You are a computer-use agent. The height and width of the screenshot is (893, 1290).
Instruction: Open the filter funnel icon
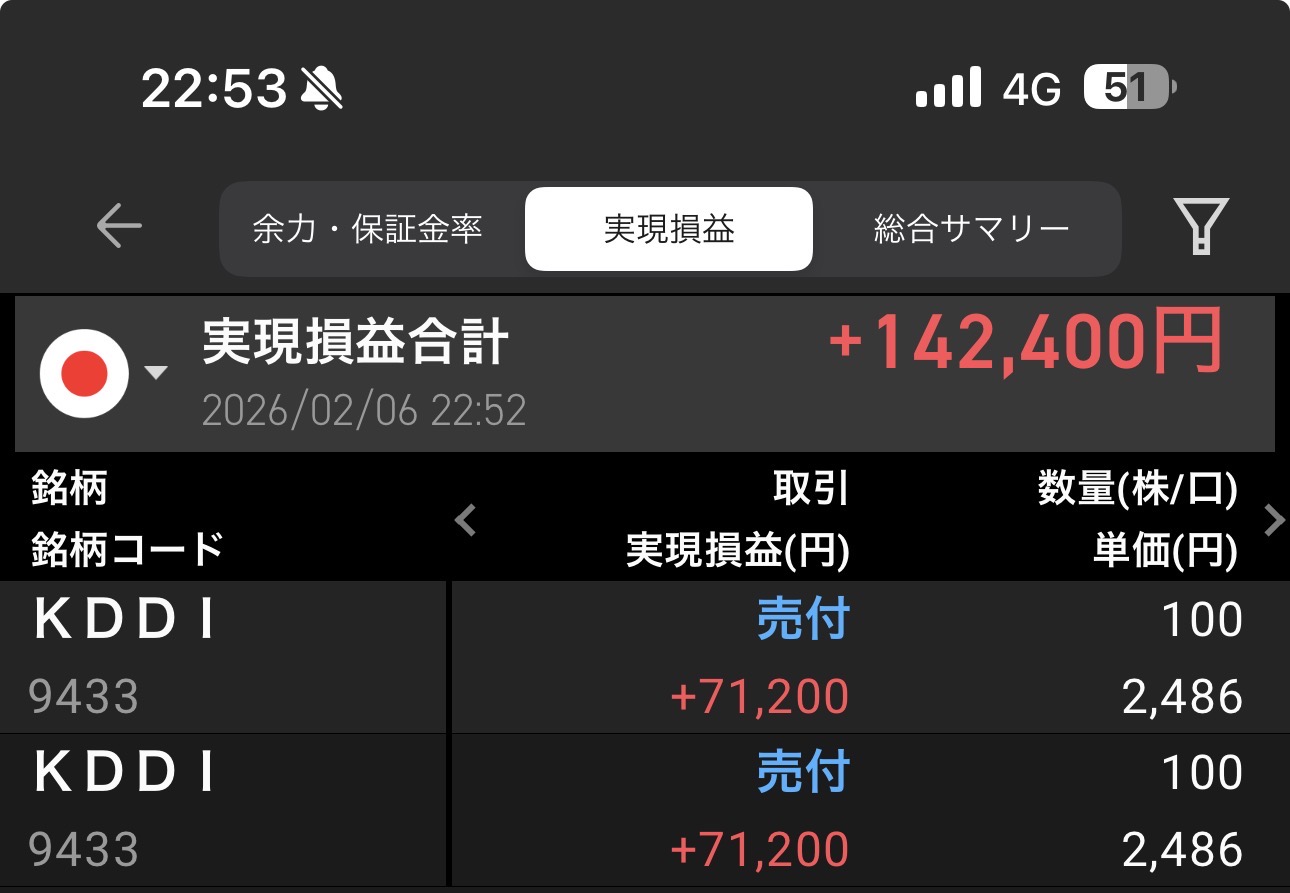point(1201,227)
